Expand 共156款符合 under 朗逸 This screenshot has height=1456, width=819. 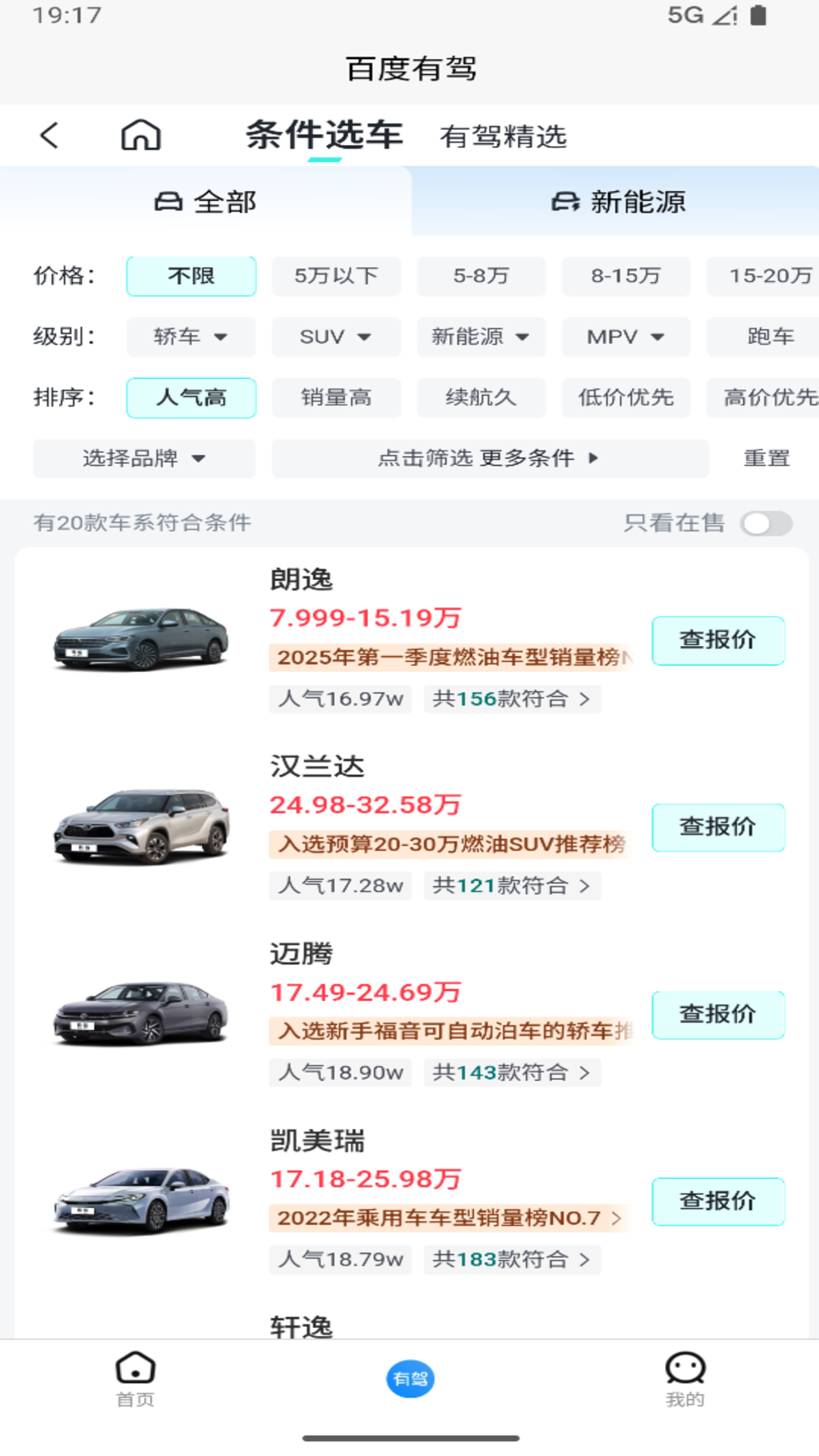tap(512, 698)
